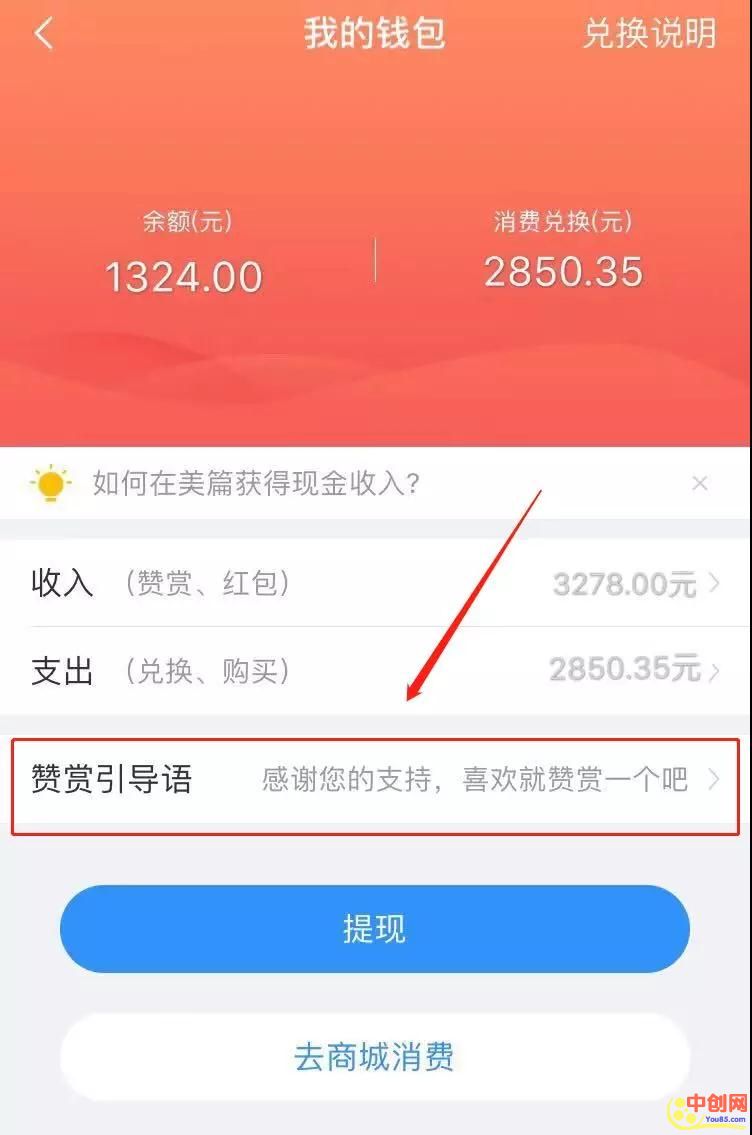The width and height of the screenshot is (752, 1135).
Task: Open 收入 (赞赏、红包) details
Action: point(375,584)
